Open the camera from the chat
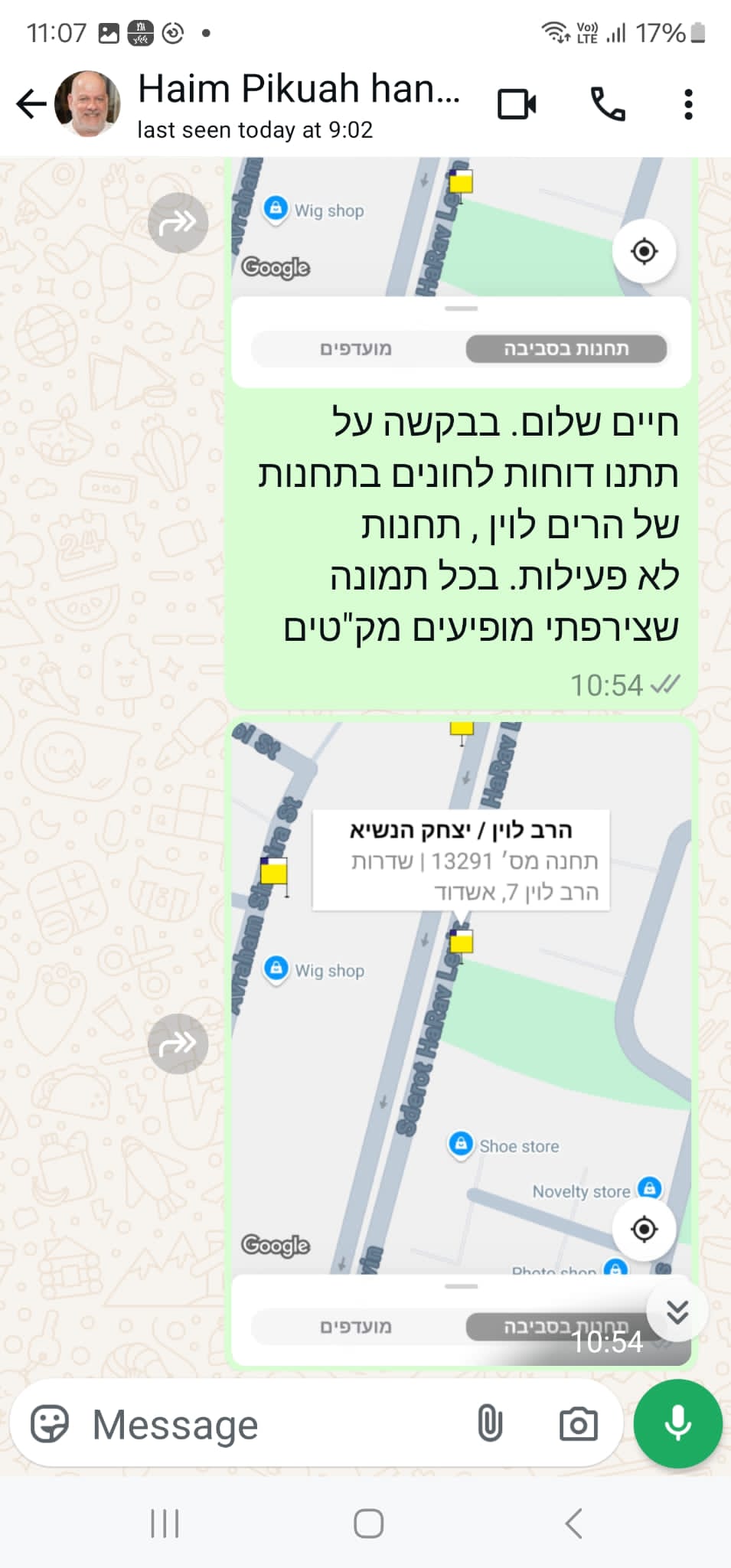The height and width of the screenshot is (1568, 731). (x=578, y=1425)
